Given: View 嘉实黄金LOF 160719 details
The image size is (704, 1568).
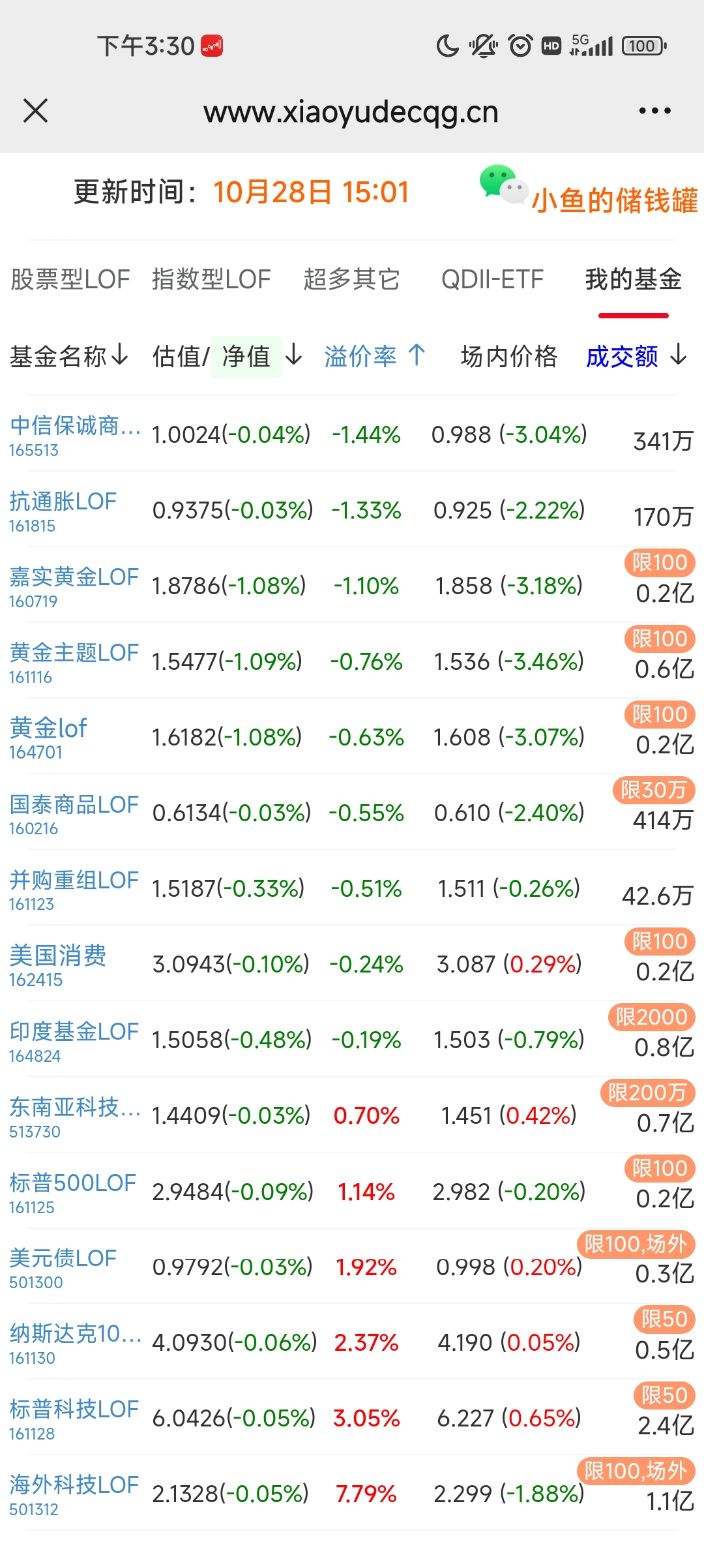Looking at the screenshot, I should pyautogui.click(x=74, y=585).
